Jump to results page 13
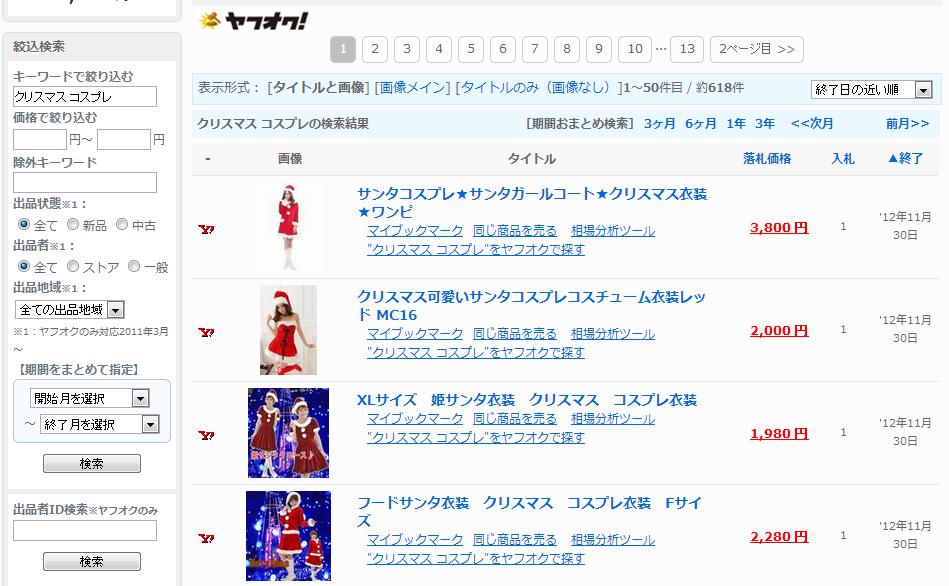Screen dimensions: 949x586 coord(686,49)
